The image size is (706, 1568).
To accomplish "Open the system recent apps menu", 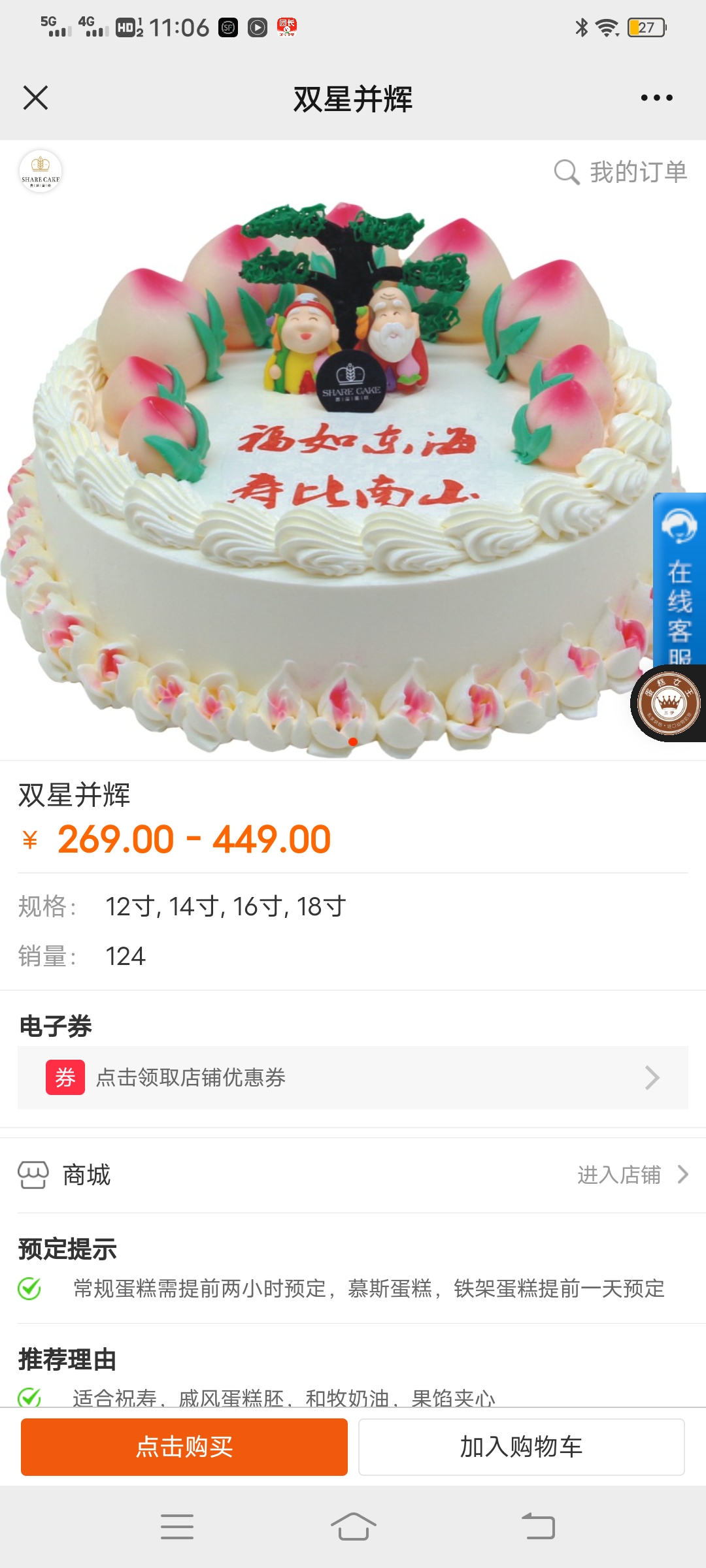I will click(177, 1527).
